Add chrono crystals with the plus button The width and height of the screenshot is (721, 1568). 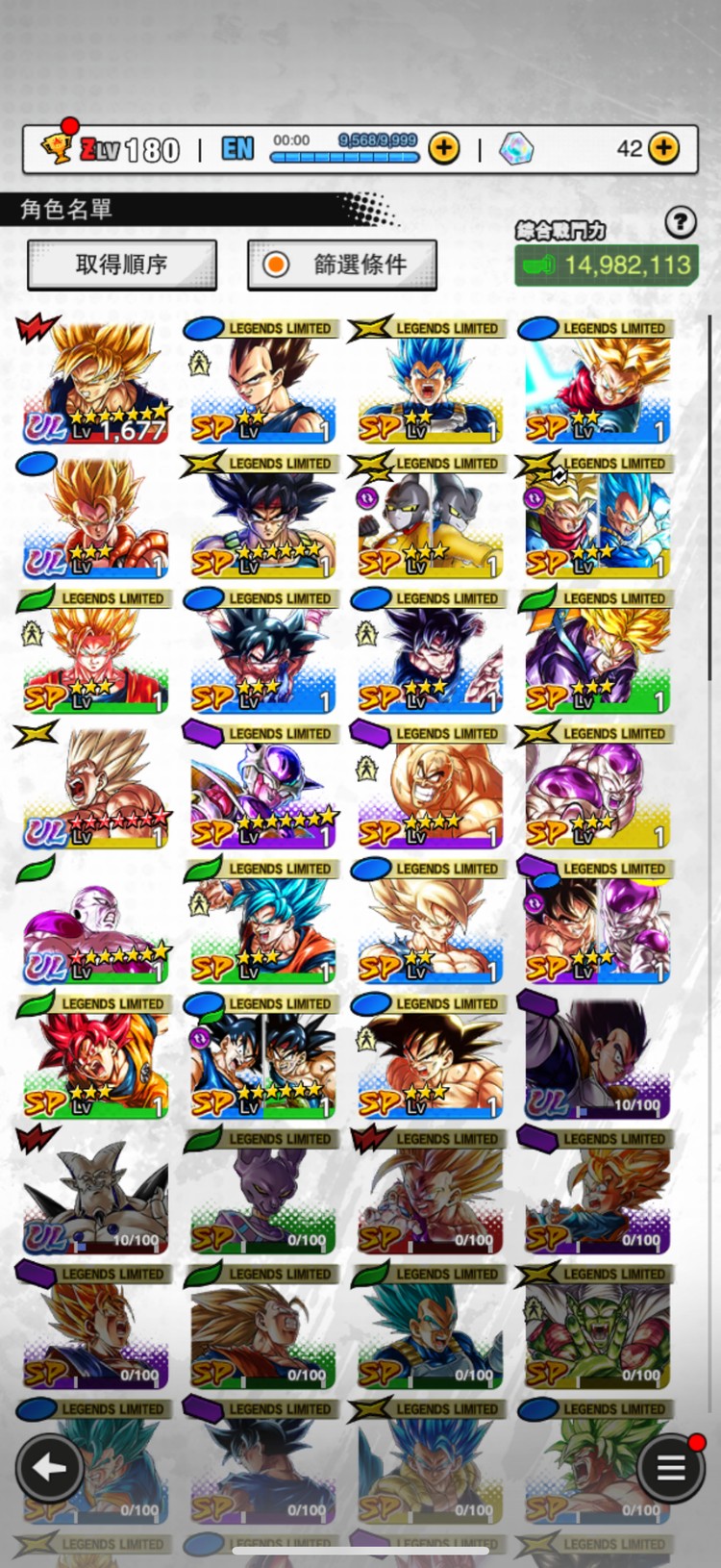(x=663, y=148)
